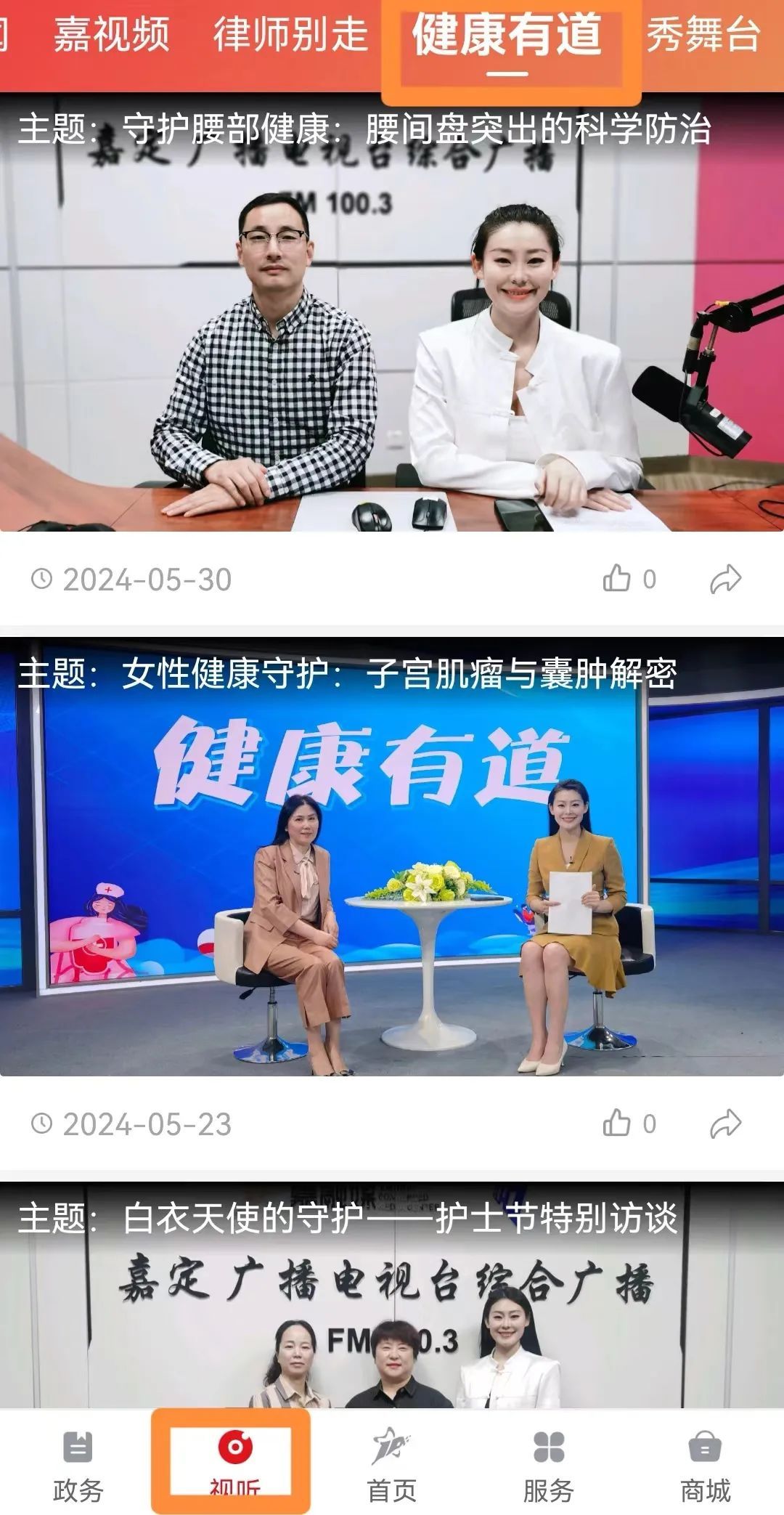Switch to the 律师别走 top tab
Image resolution: width=784 pixels, height=1515 pixels.
click(x=290, y=34)
